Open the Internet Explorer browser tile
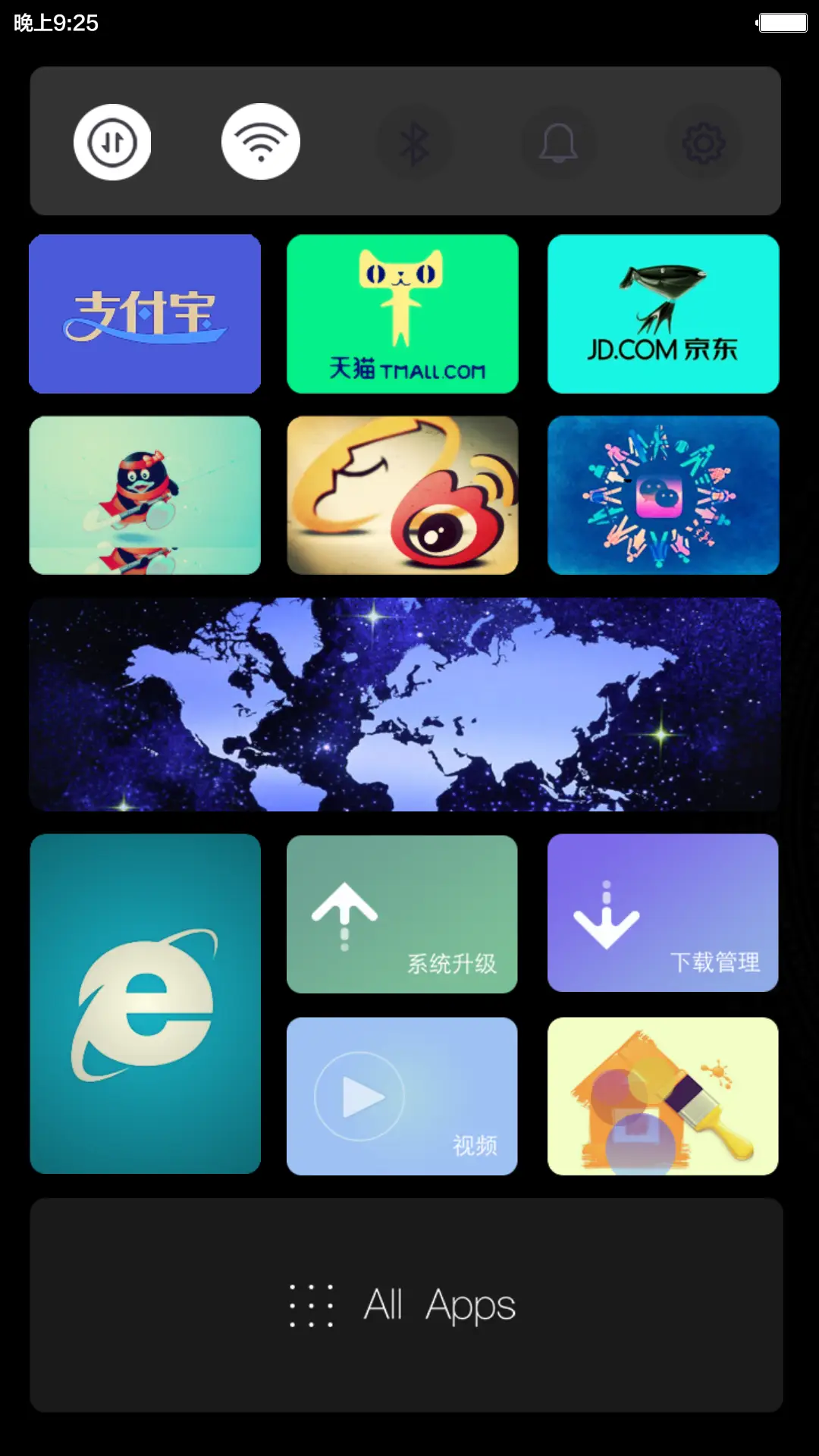 tap(145, 1003)
